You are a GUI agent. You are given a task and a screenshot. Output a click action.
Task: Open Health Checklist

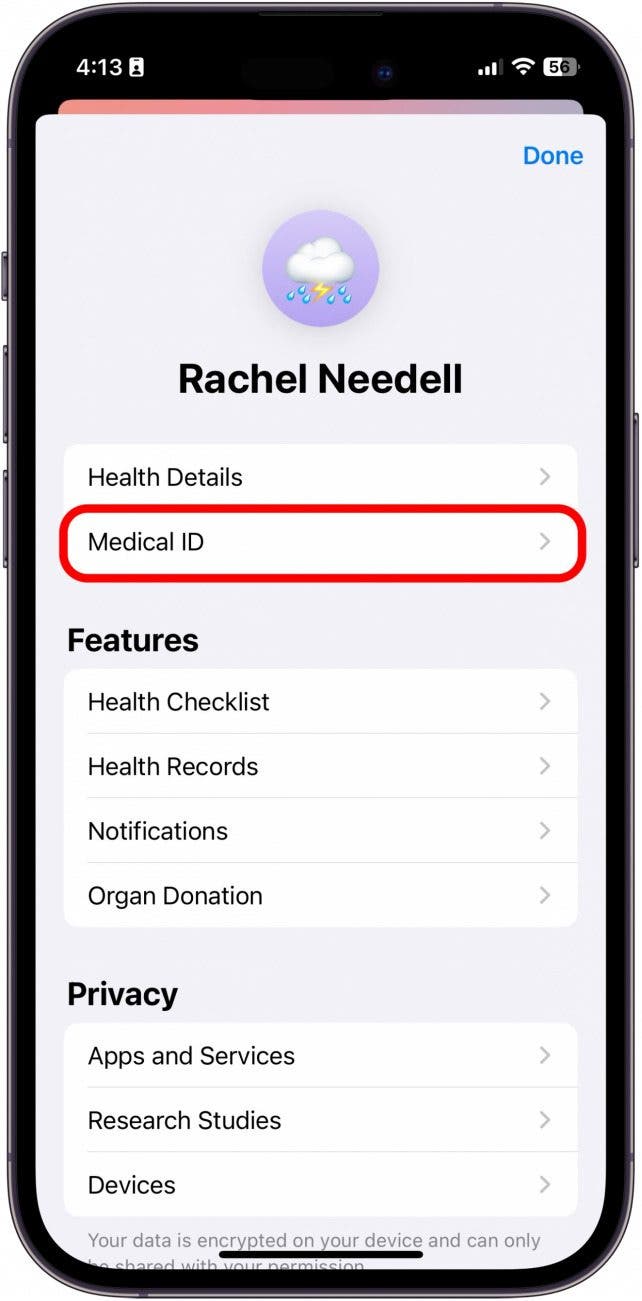click(x=320, y=702)
